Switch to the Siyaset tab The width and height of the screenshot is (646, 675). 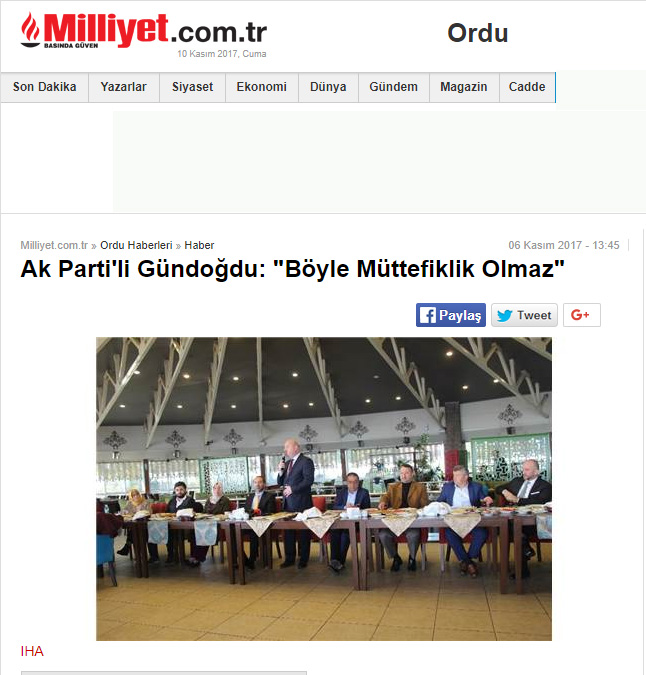click(x=192, y=87)
